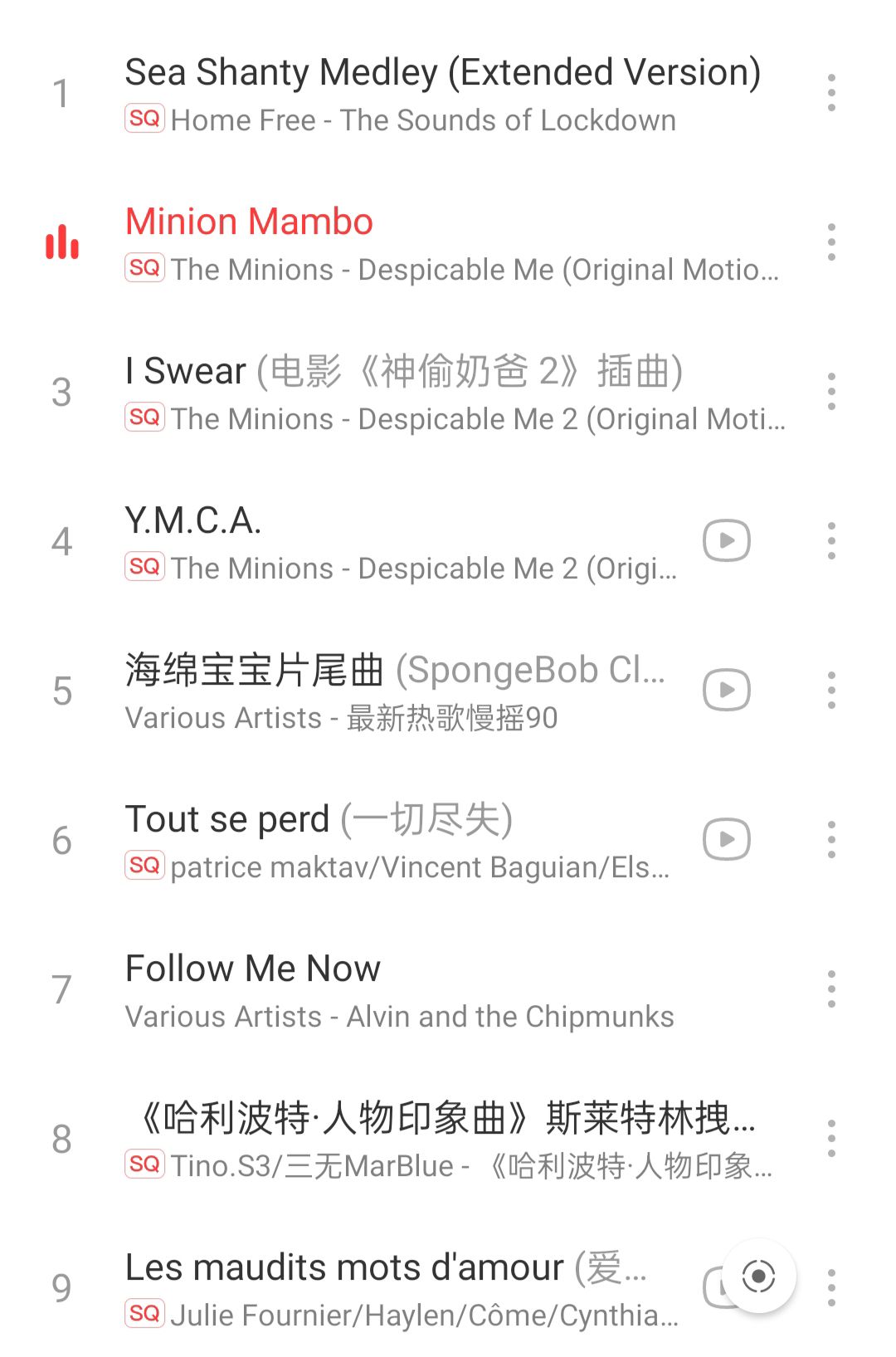Open more options for Sea Shanty Medley
This screenshot has width=896, height=1357.
coord(830,93)
